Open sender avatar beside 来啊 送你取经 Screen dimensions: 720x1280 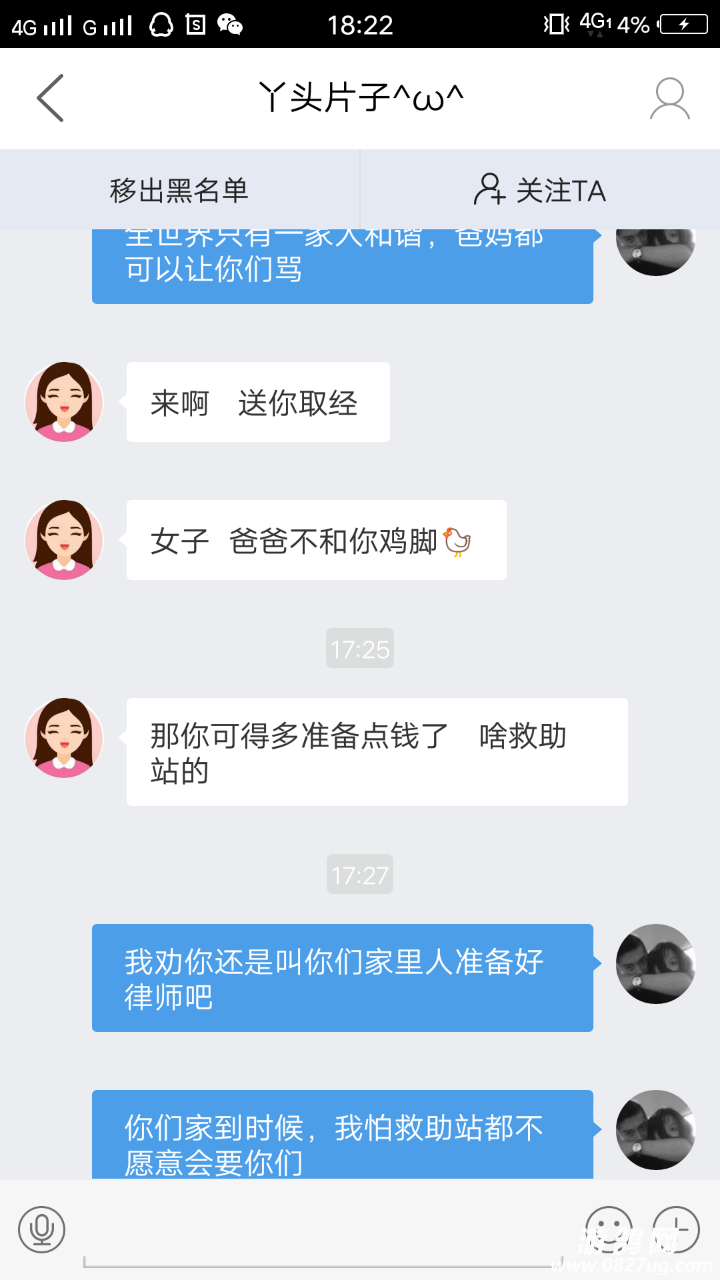(64, 402)
